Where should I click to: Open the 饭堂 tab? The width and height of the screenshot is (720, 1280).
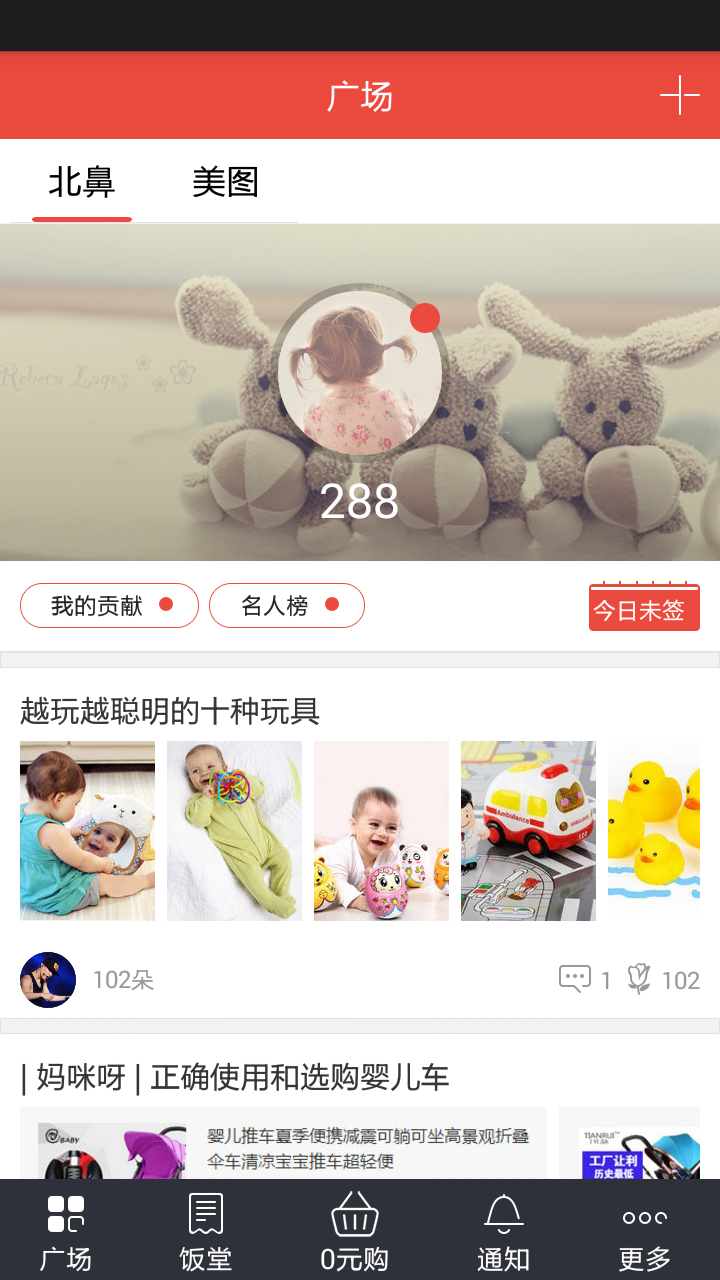[x=206, y=1232]
